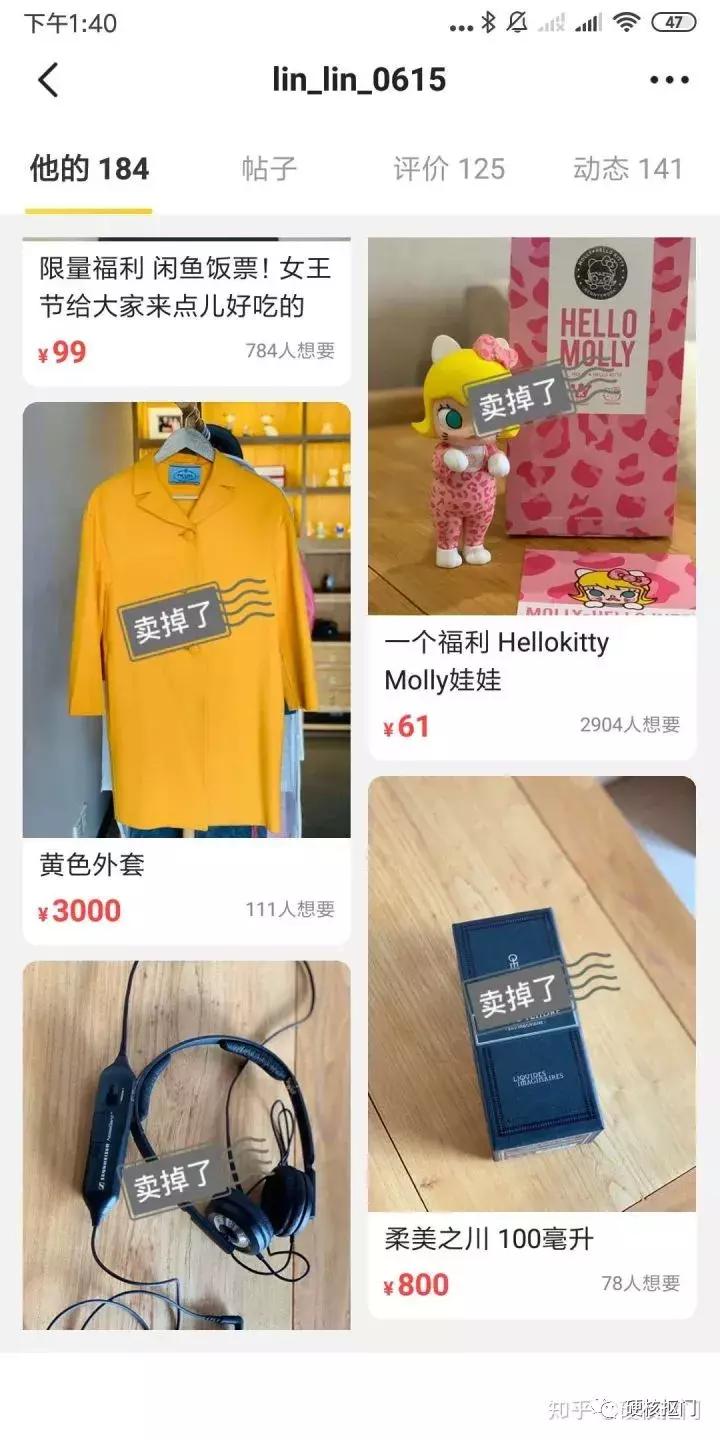Tap the 2904人想要 count on Molly listing
The height and width of the screenshot is (1440, 720).
[628, 721]
